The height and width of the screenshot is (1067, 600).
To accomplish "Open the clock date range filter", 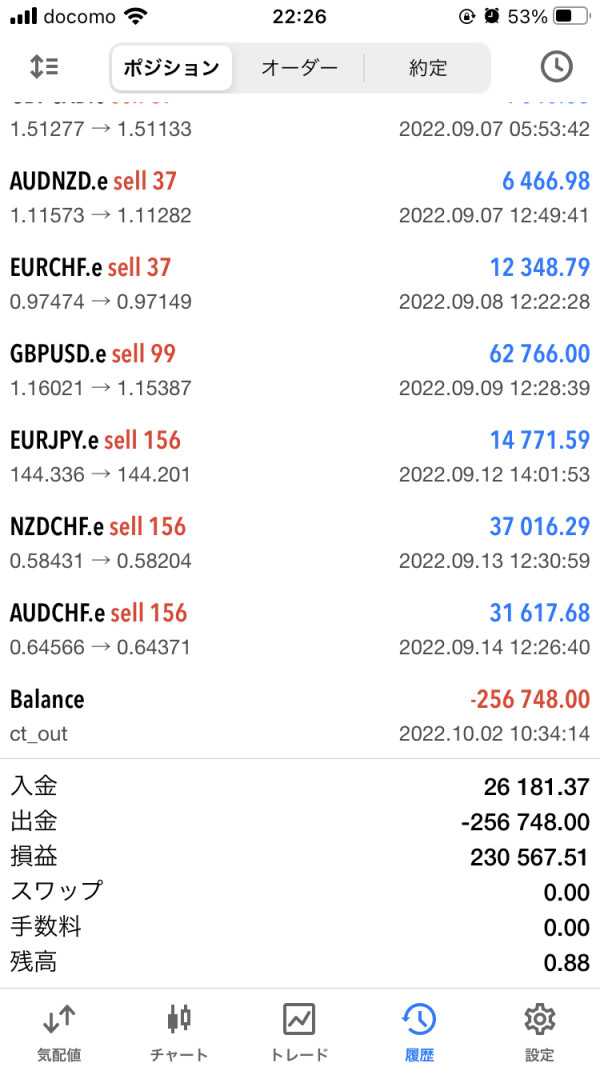I will [x=556, y=67].
